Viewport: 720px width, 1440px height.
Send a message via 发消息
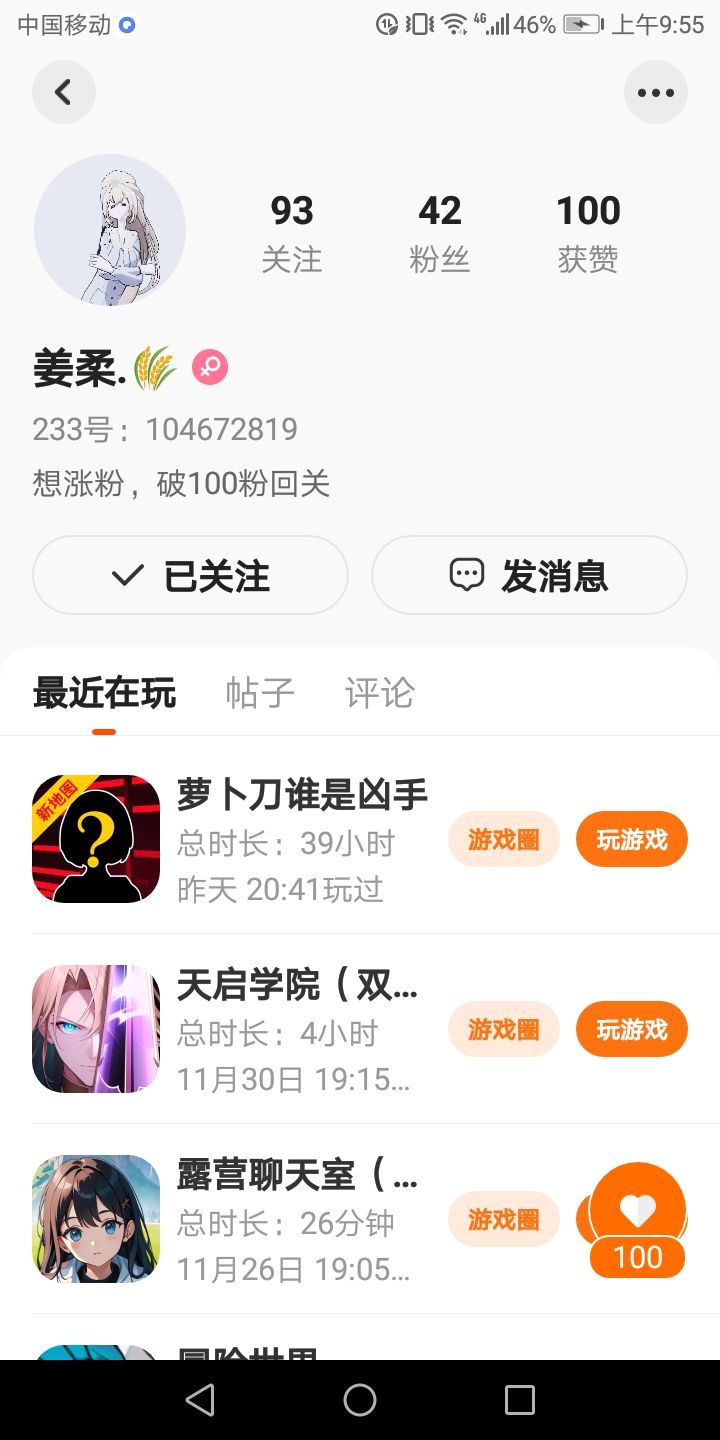[x=529, y=575]
